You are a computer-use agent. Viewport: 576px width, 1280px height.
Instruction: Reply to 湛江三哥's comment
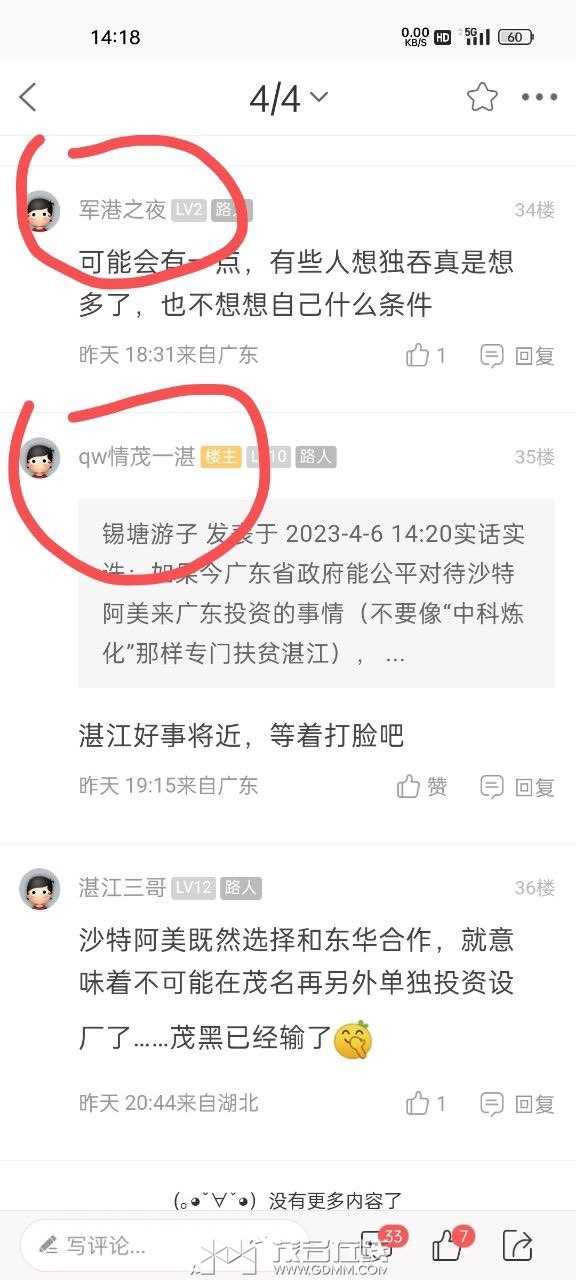click(517, 1103)
